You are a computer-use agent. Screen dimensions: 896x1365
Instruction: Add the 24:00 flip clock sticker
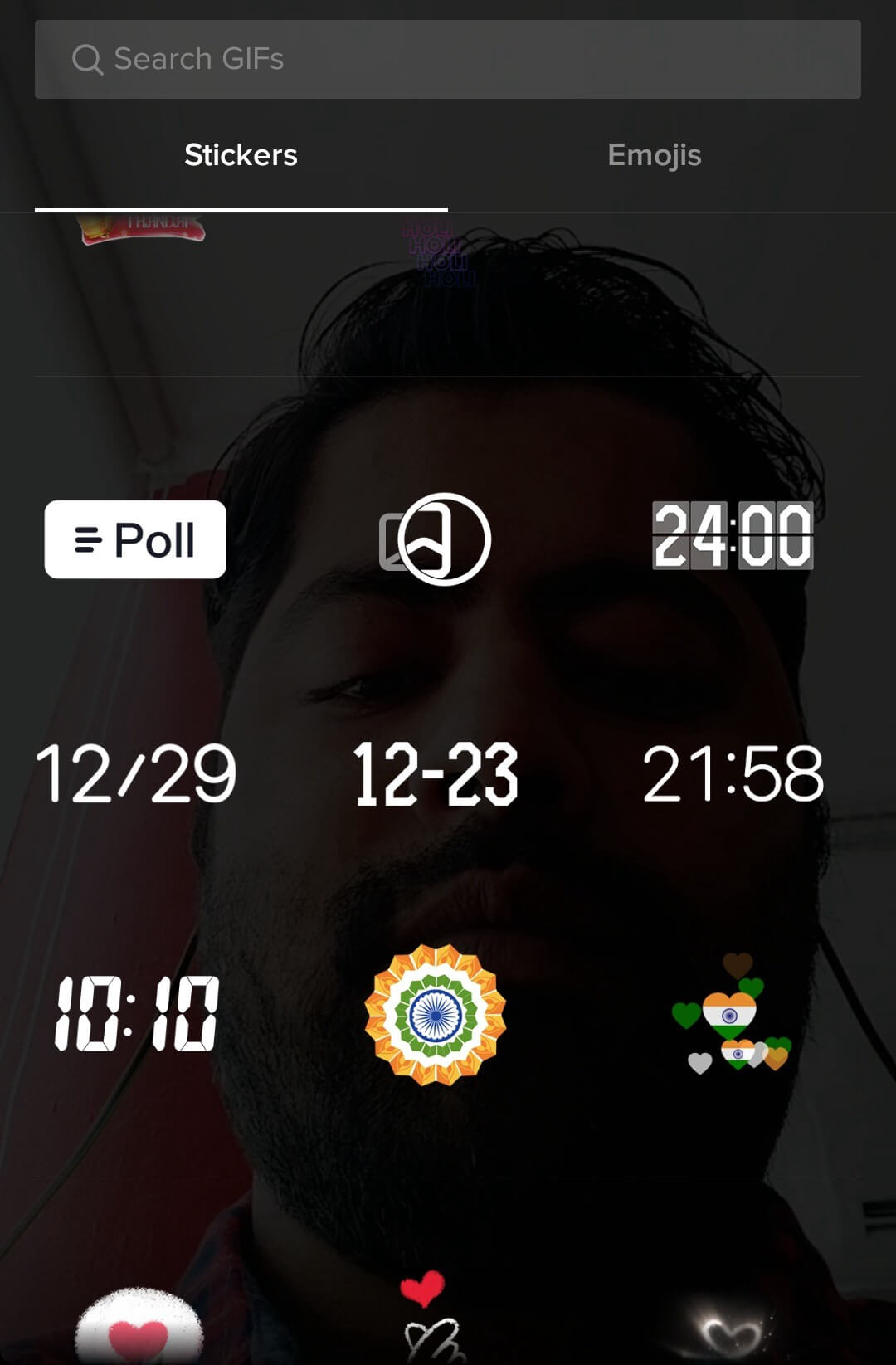point(732,536)
